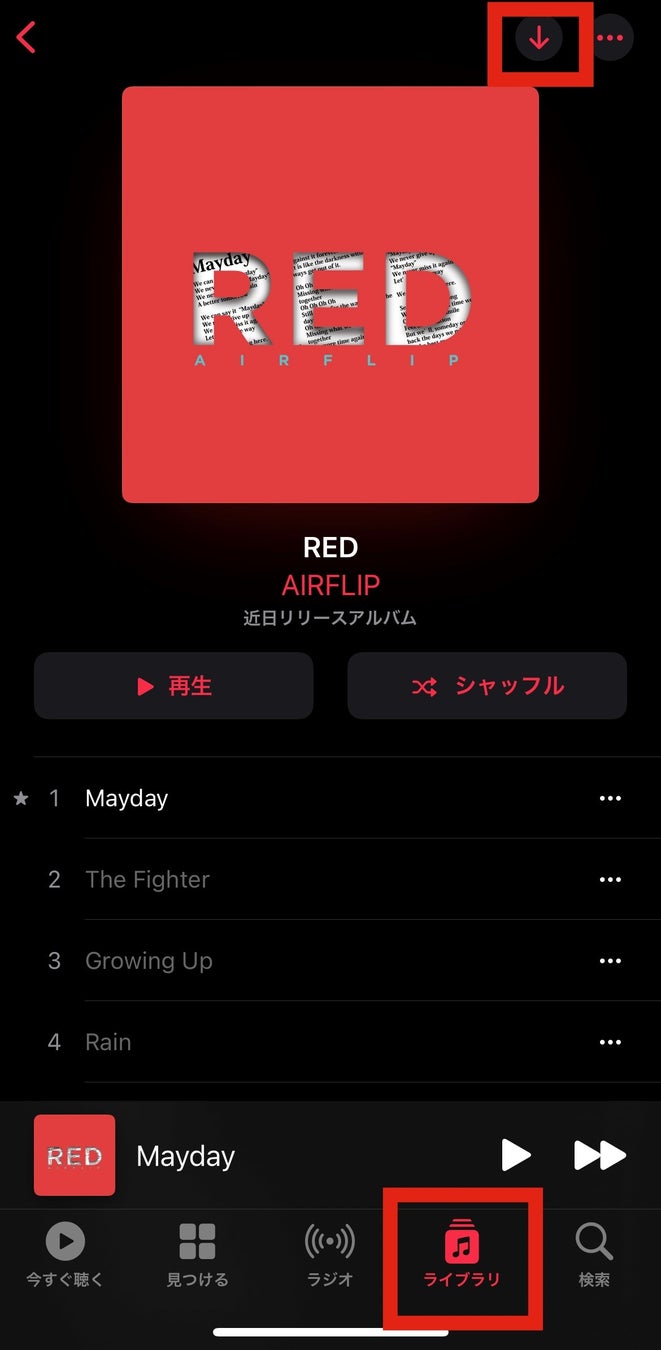Play track 1 Mayday

click(x=127, y=798)
